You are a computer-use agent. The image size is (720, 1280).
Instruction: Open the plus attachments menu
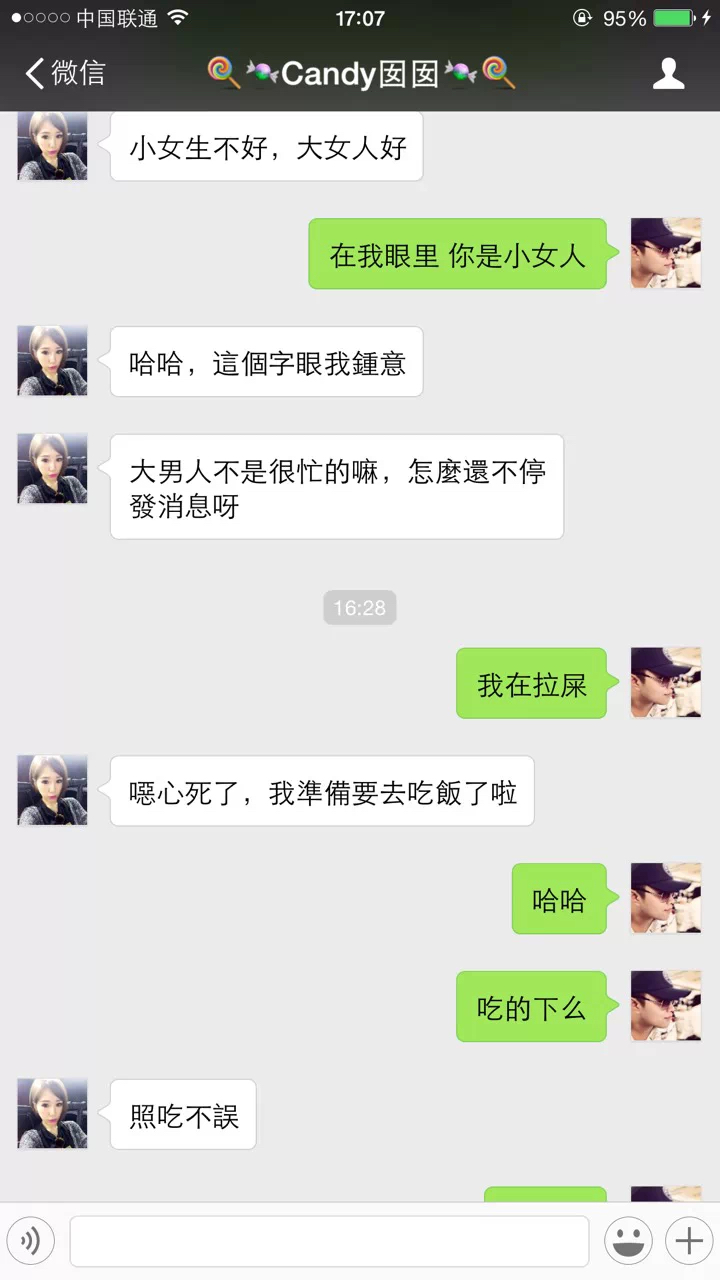pyautogui.click(x=688, y=1241)
